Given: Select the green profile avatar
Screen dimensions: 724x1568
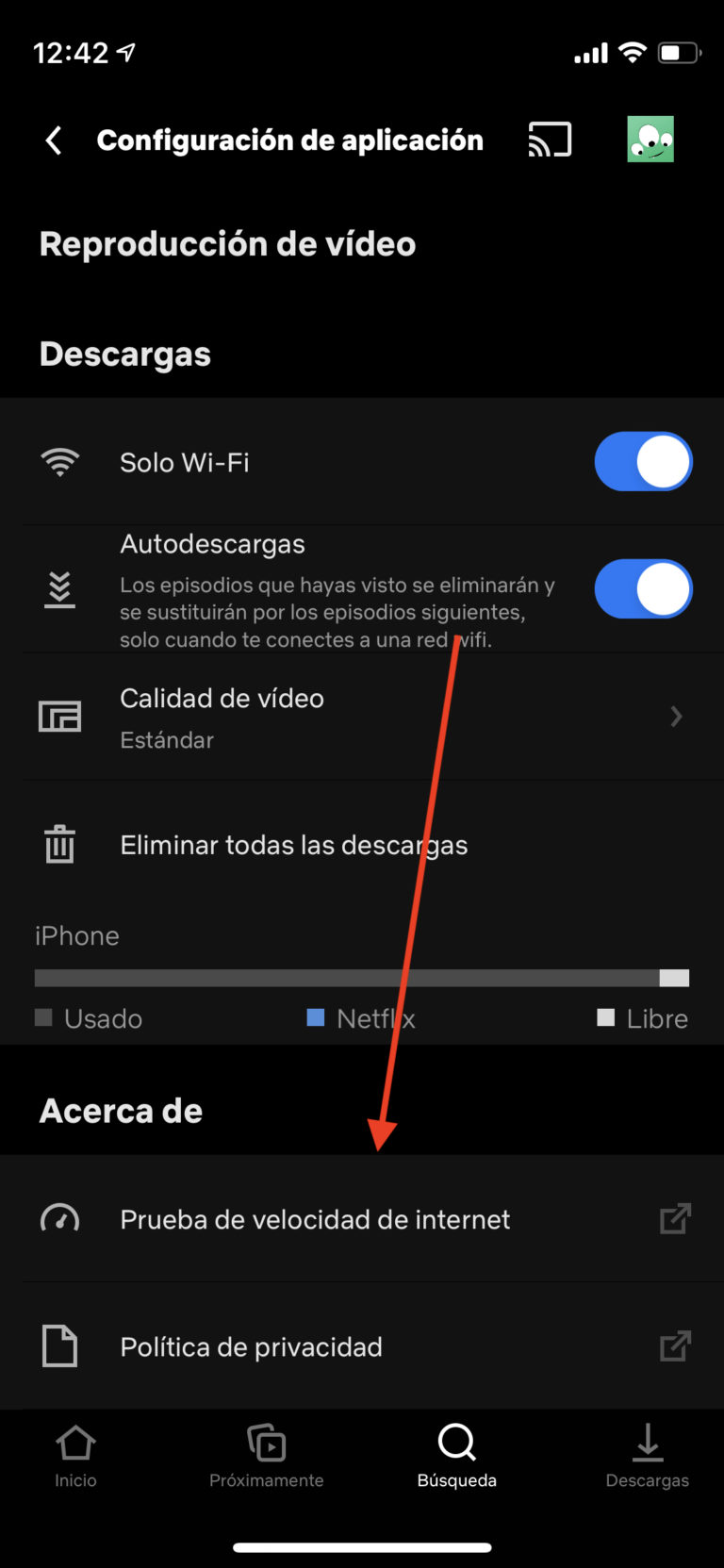Looking at the screenshot, I should tap(652, 138).
